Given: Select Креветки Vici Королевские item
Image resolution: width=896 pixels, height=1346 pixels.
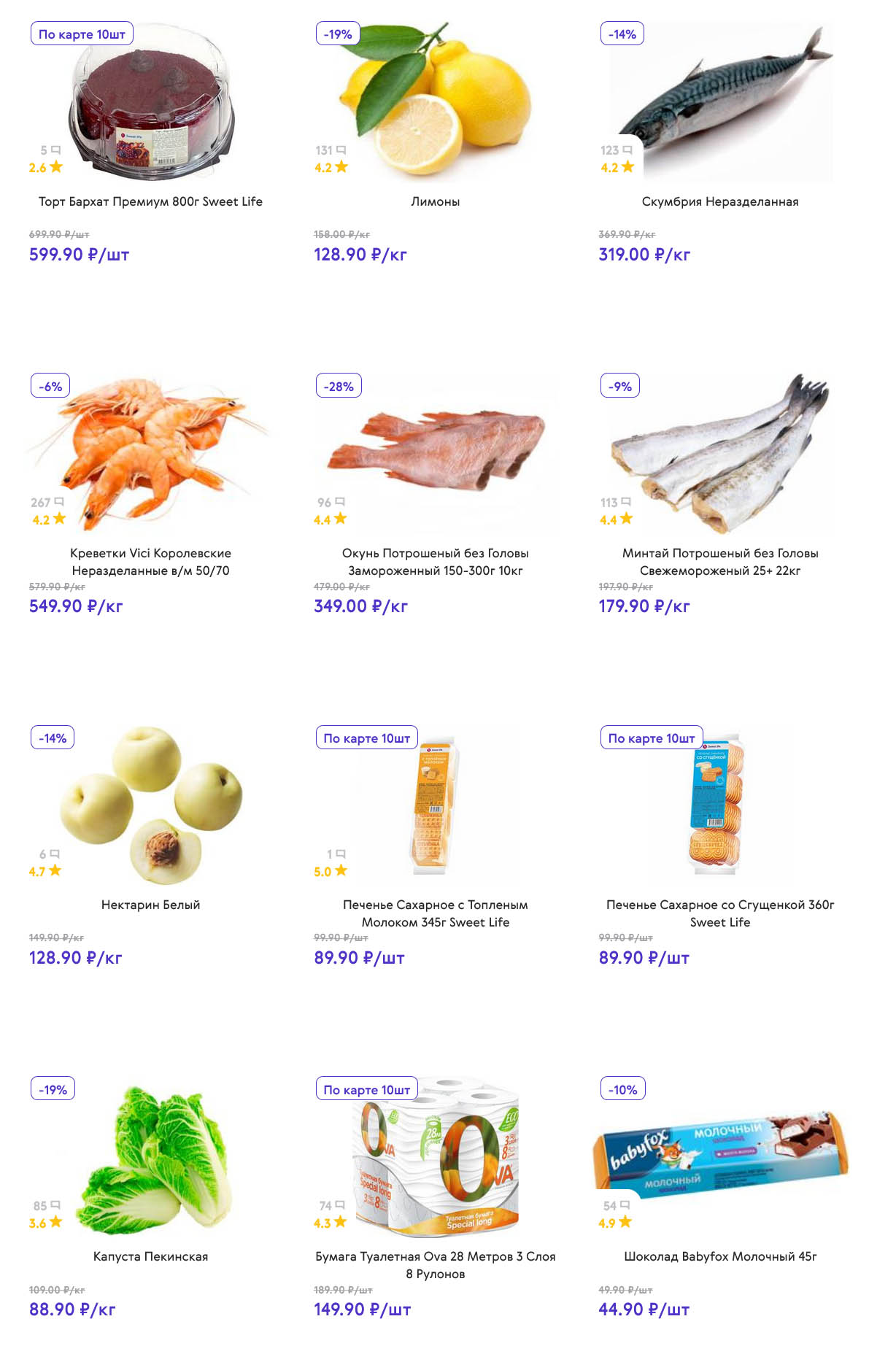Looking at the screenshot, I should [150, 562].
